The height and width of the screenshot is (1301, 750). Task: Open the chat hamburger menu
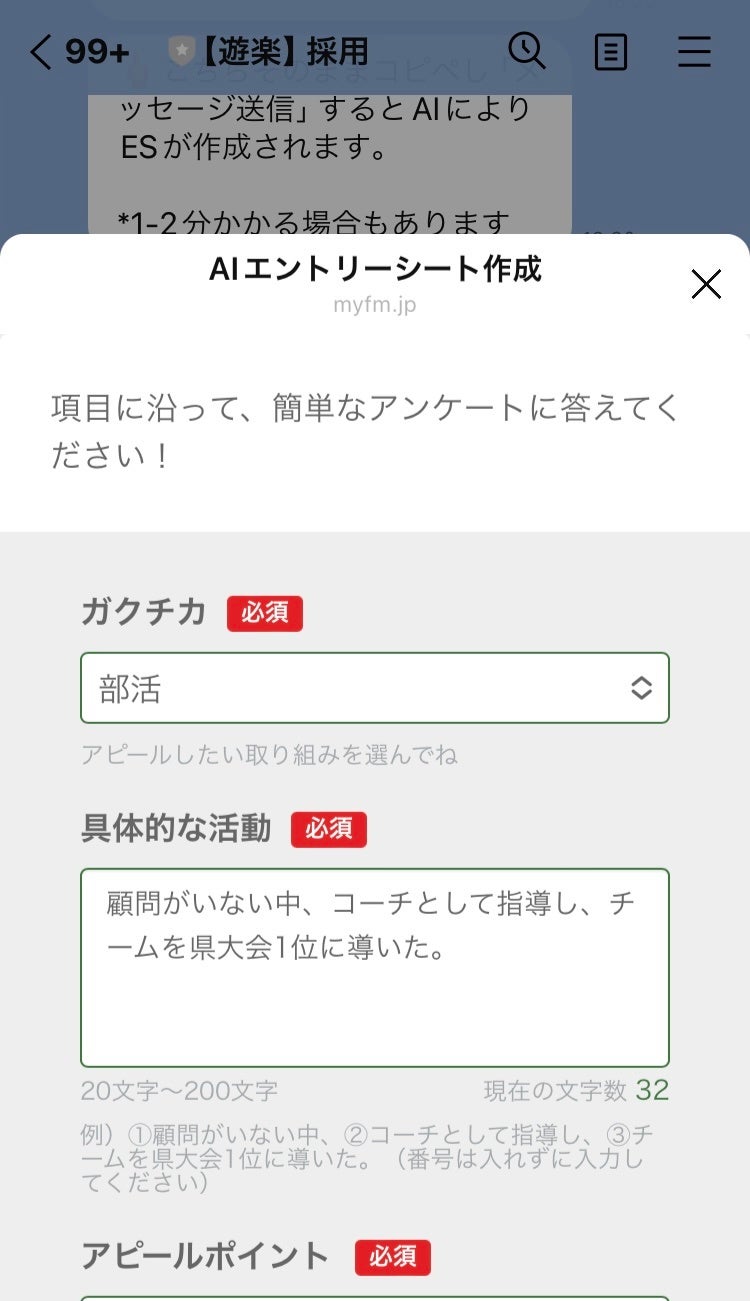694,52
